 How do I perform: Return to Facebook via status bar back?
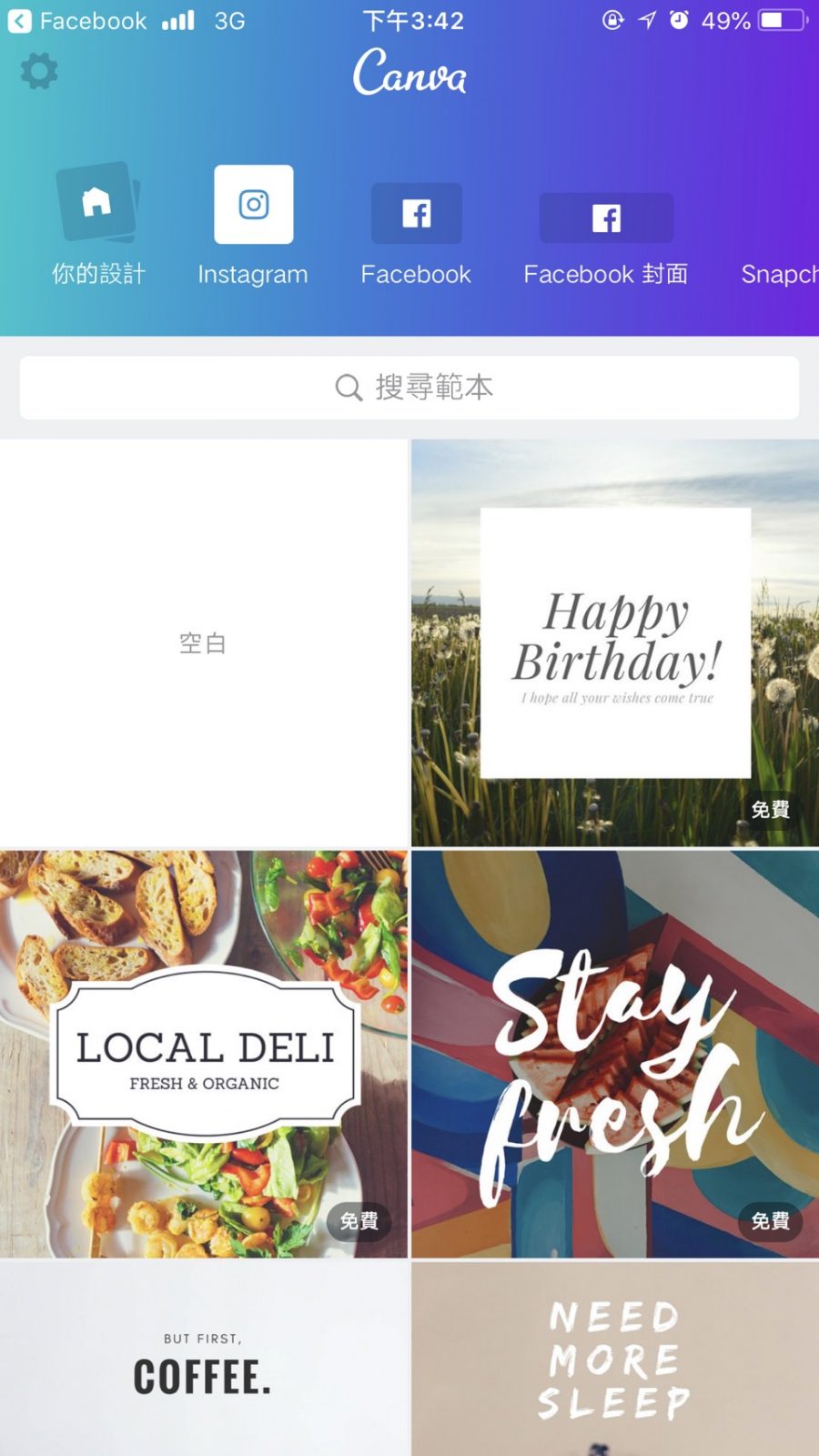(x=77, y=21)
